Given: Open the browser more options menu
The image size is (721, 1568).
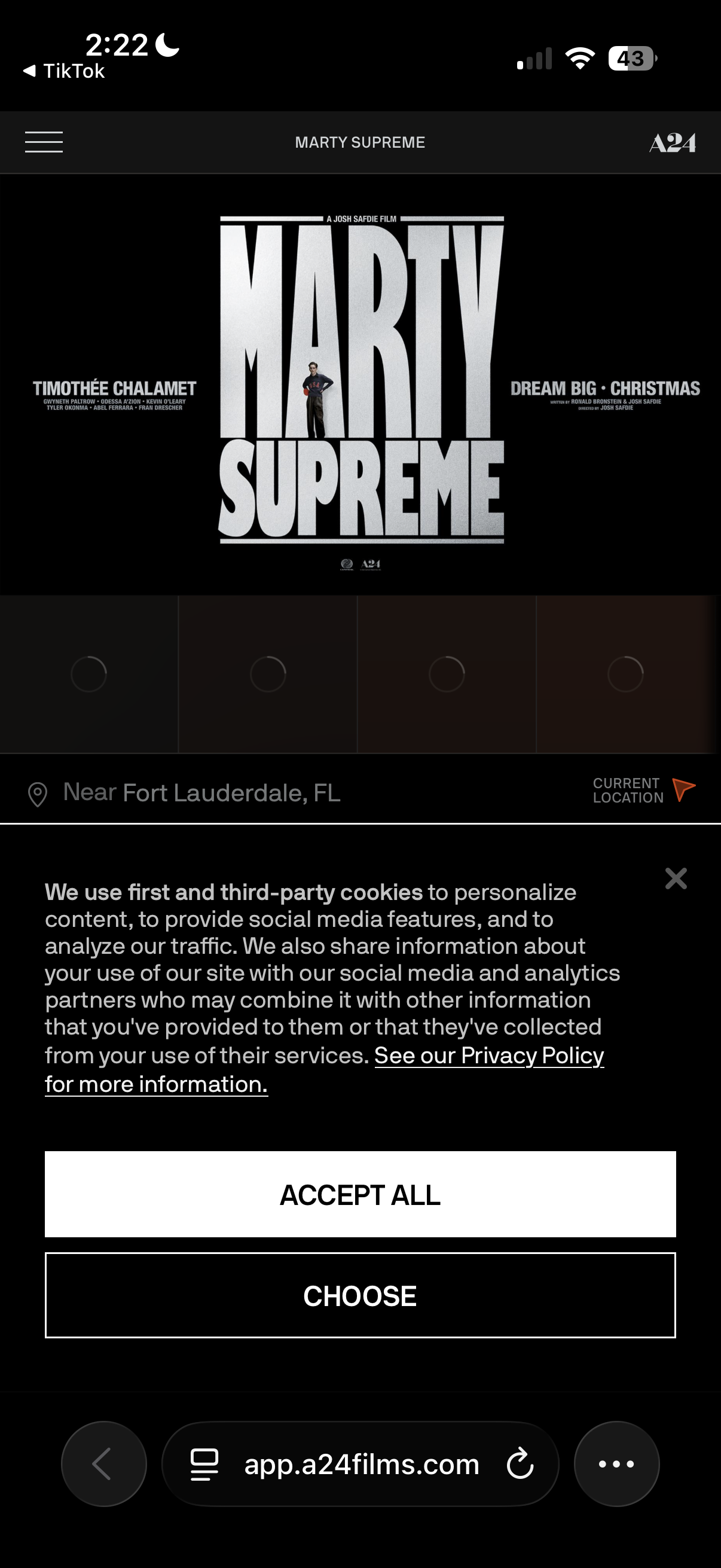Looking at the screenshot, I should [616, 1464].
